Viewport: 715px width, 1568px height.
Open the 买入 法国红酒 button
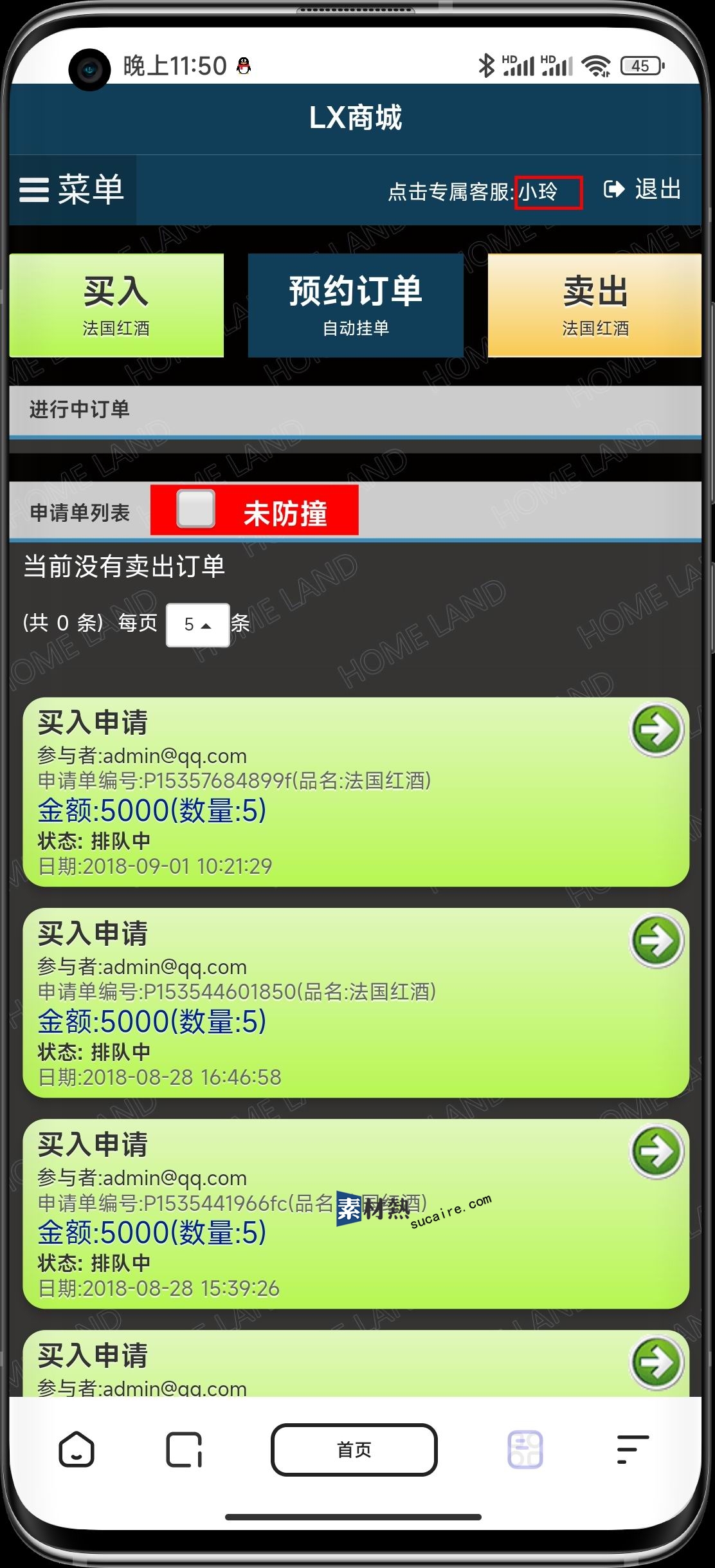[x=116, y=306]
